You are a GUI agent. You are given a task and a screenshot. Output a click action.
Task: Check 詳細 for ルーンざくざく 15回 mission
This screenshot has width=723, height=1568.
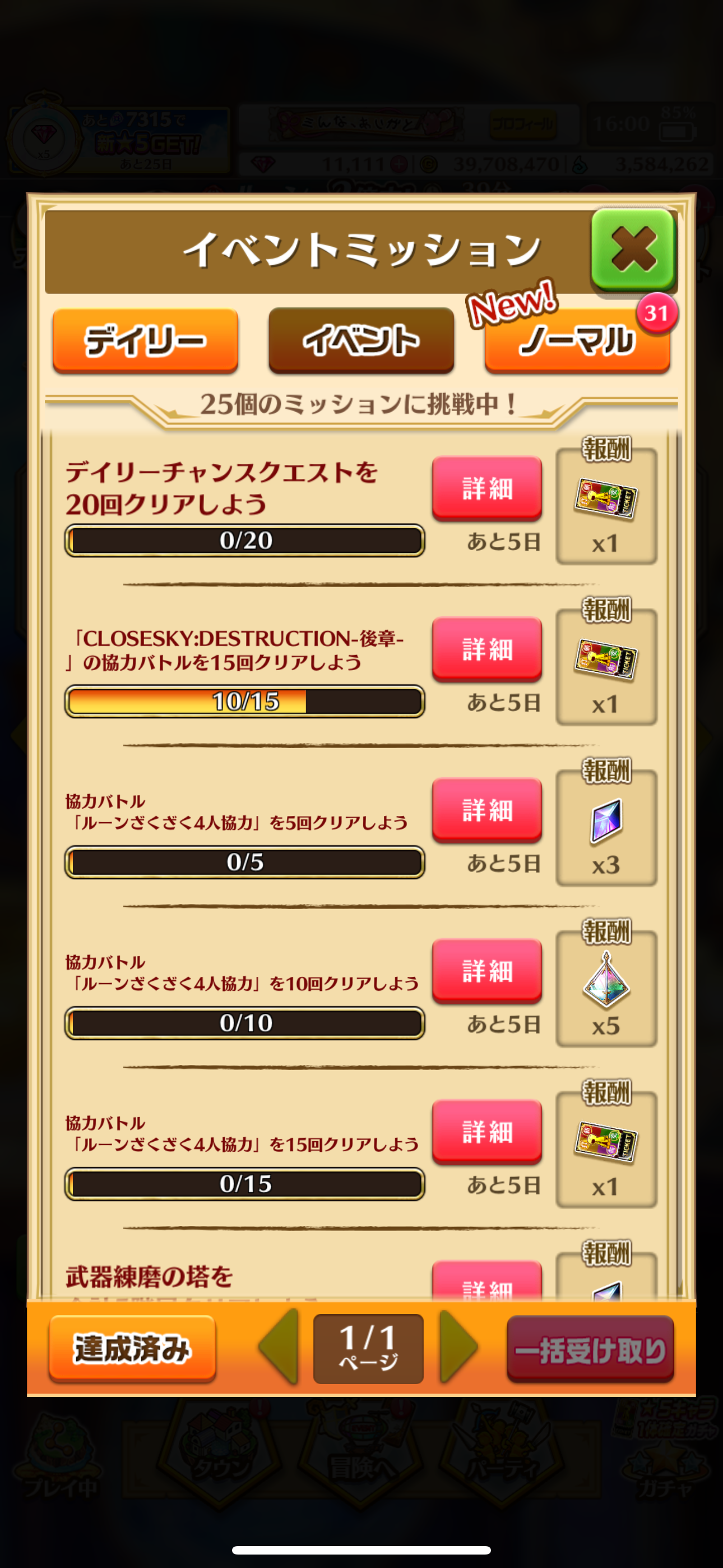tap(487, 1131)
